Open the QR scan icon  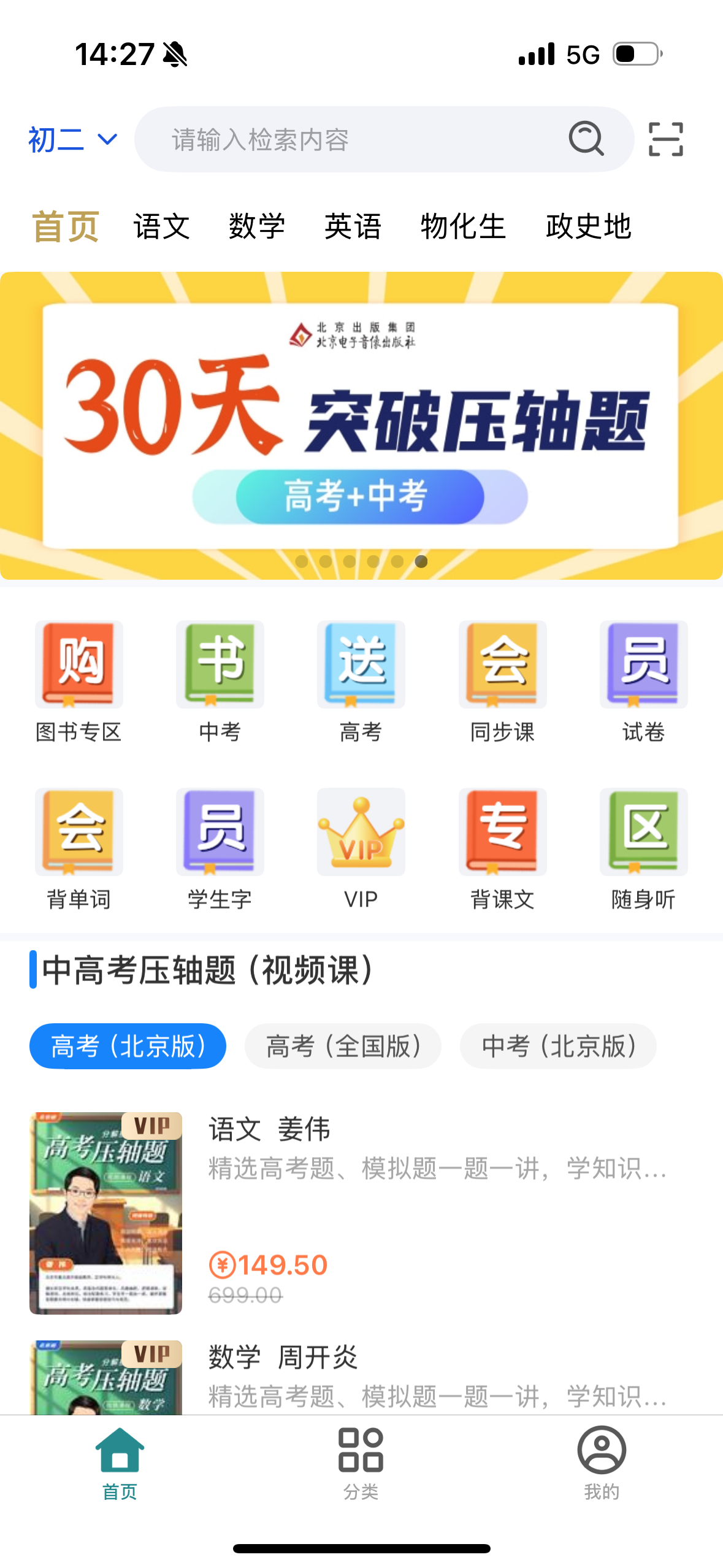(665, 139)
